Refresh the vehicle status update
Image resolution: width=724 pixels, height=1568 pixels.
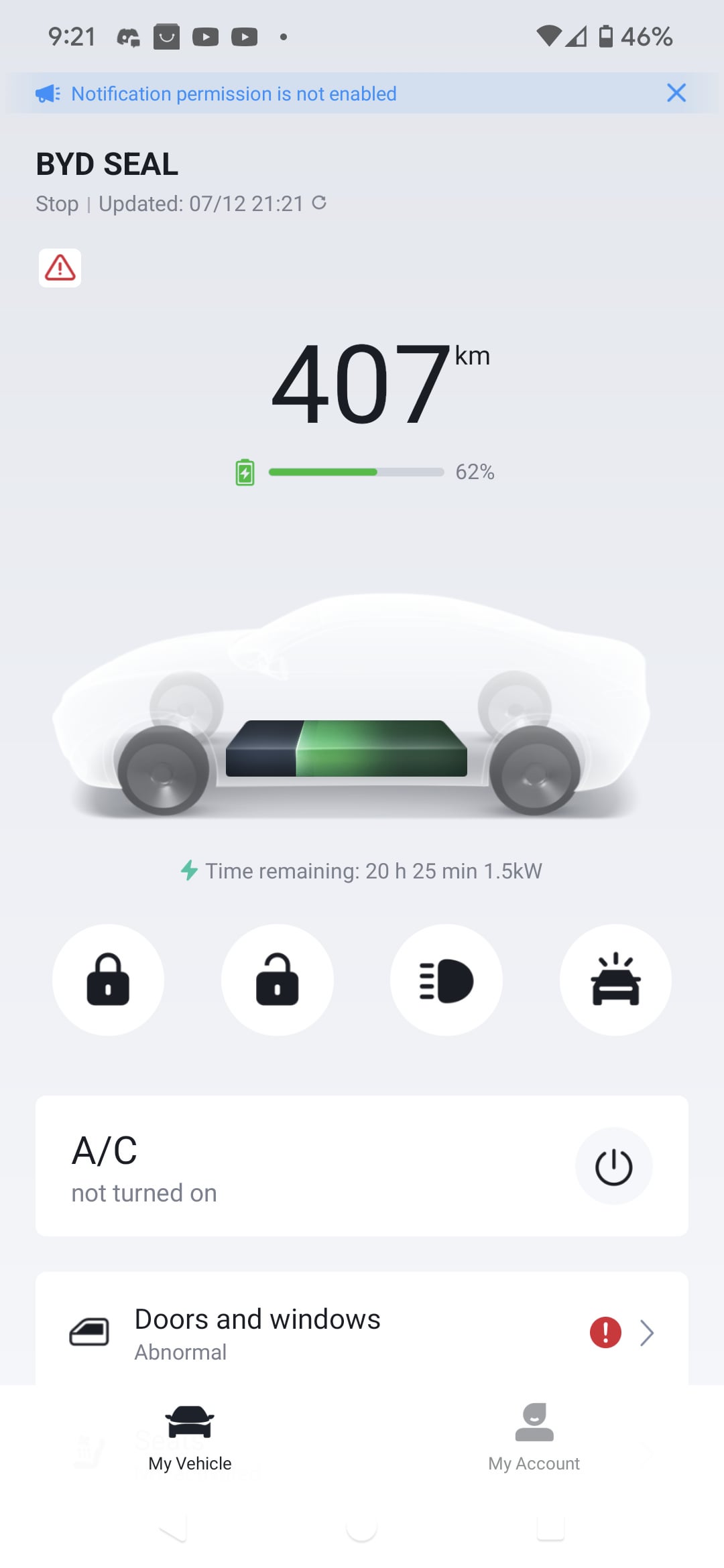[320, 202]
